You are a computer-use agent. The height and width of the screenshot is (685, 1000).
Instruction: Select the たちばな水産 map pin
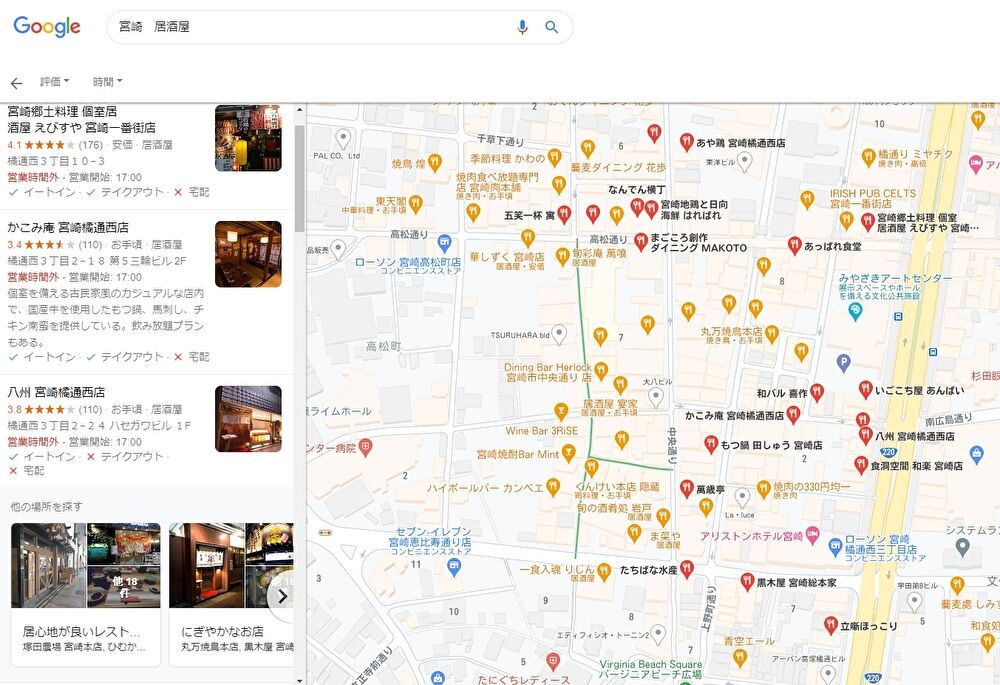(x=686, y=568)
